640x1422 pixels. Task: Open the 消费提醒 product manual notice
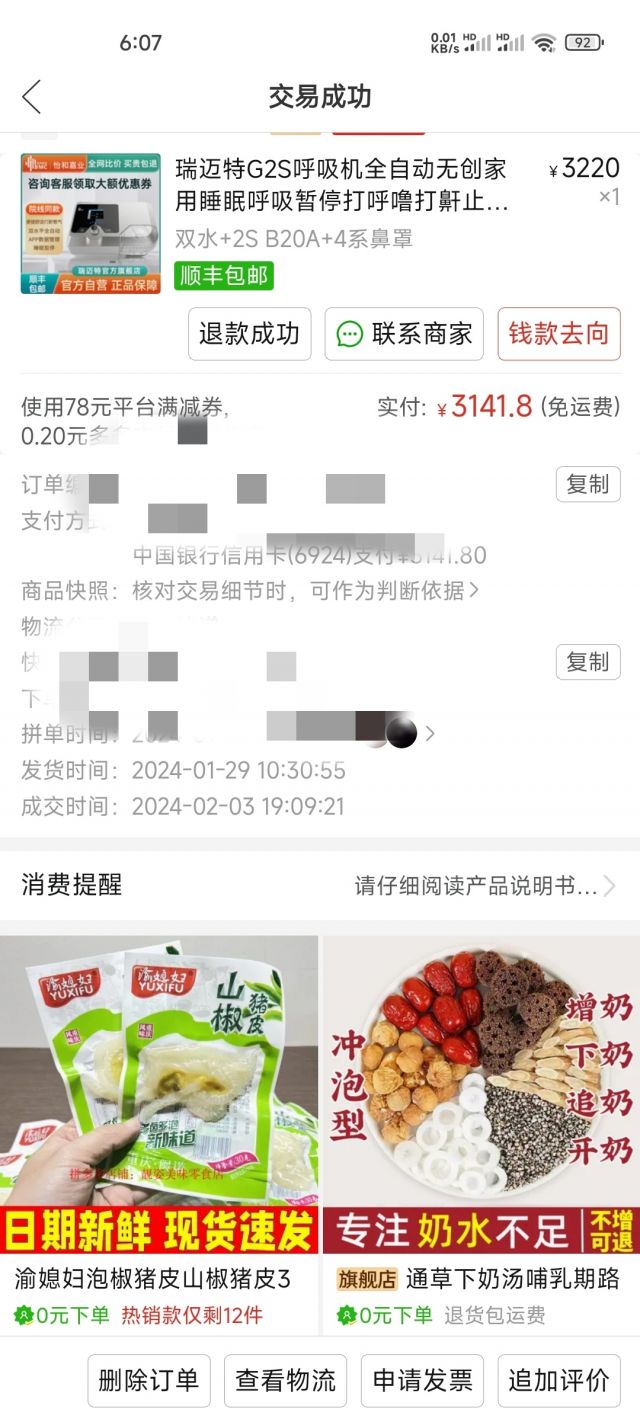[x=484, y=886]
